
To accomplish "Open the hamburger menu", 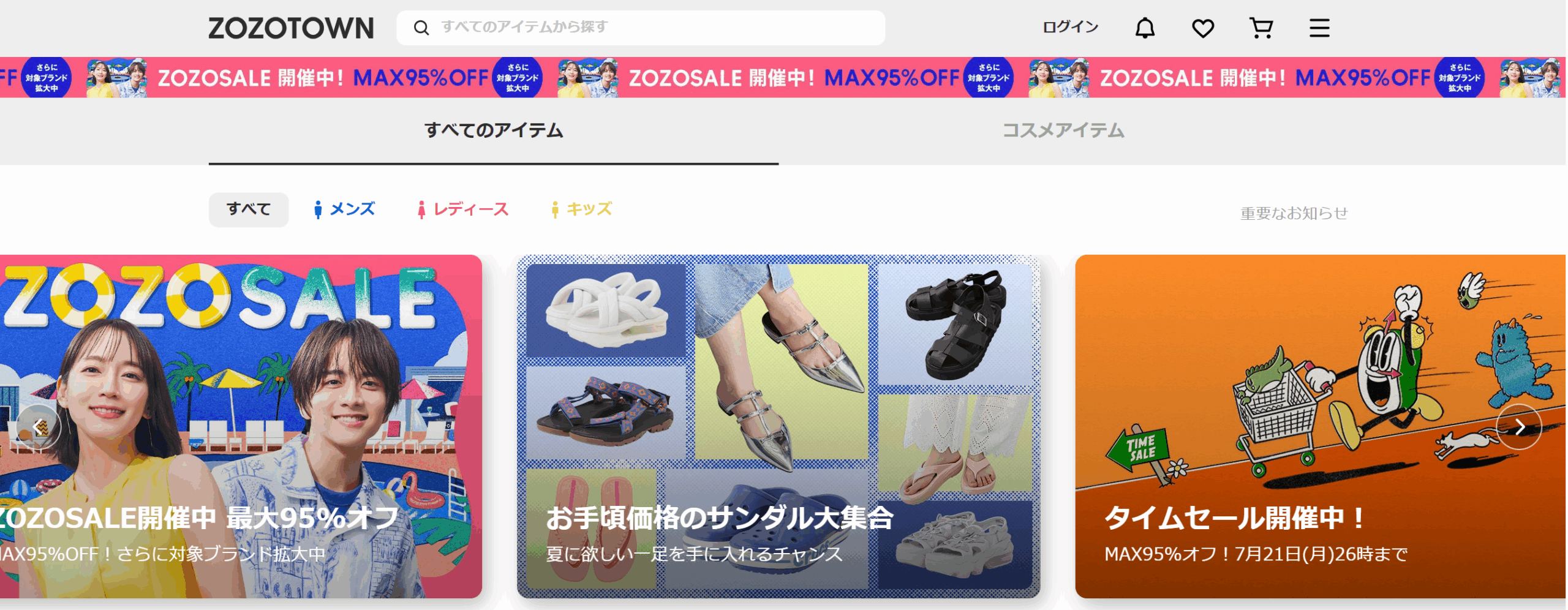I will click(1319, 28).
